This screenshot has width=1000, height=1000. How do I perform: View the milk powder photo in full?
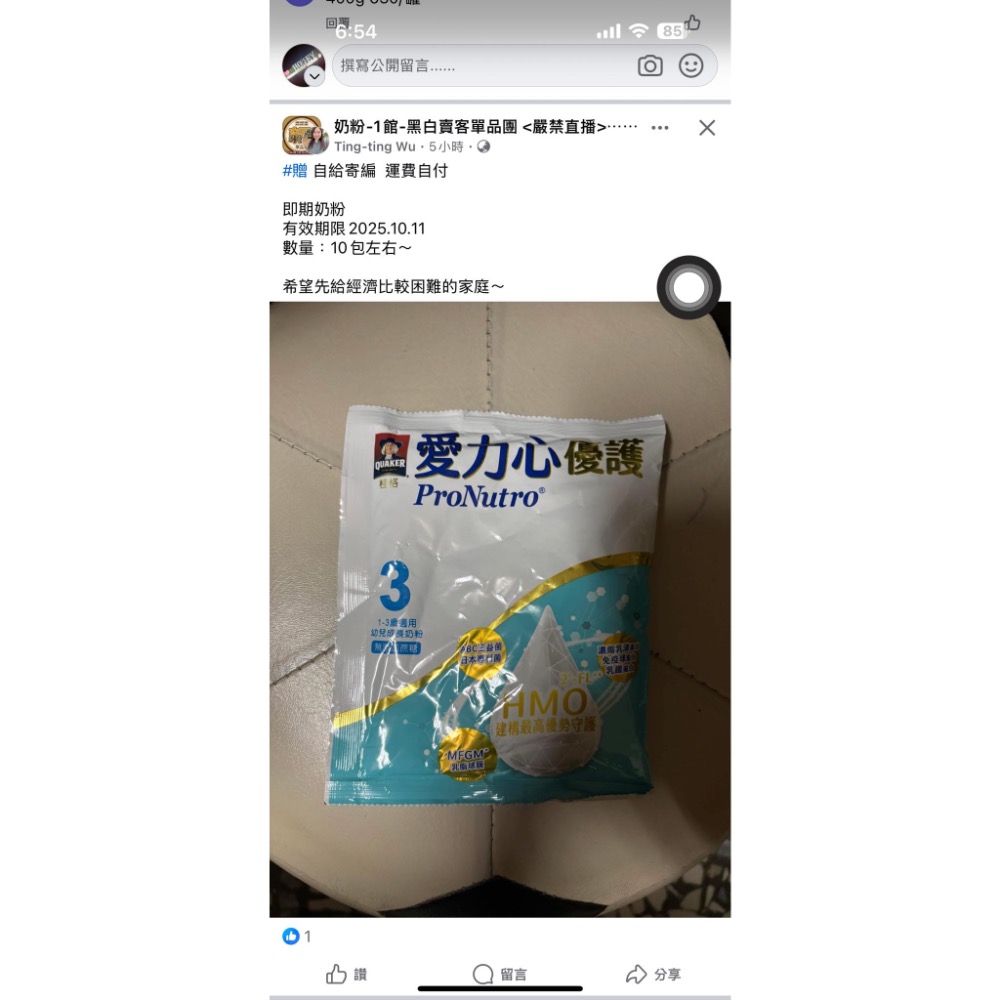click(x=500, y=610)
